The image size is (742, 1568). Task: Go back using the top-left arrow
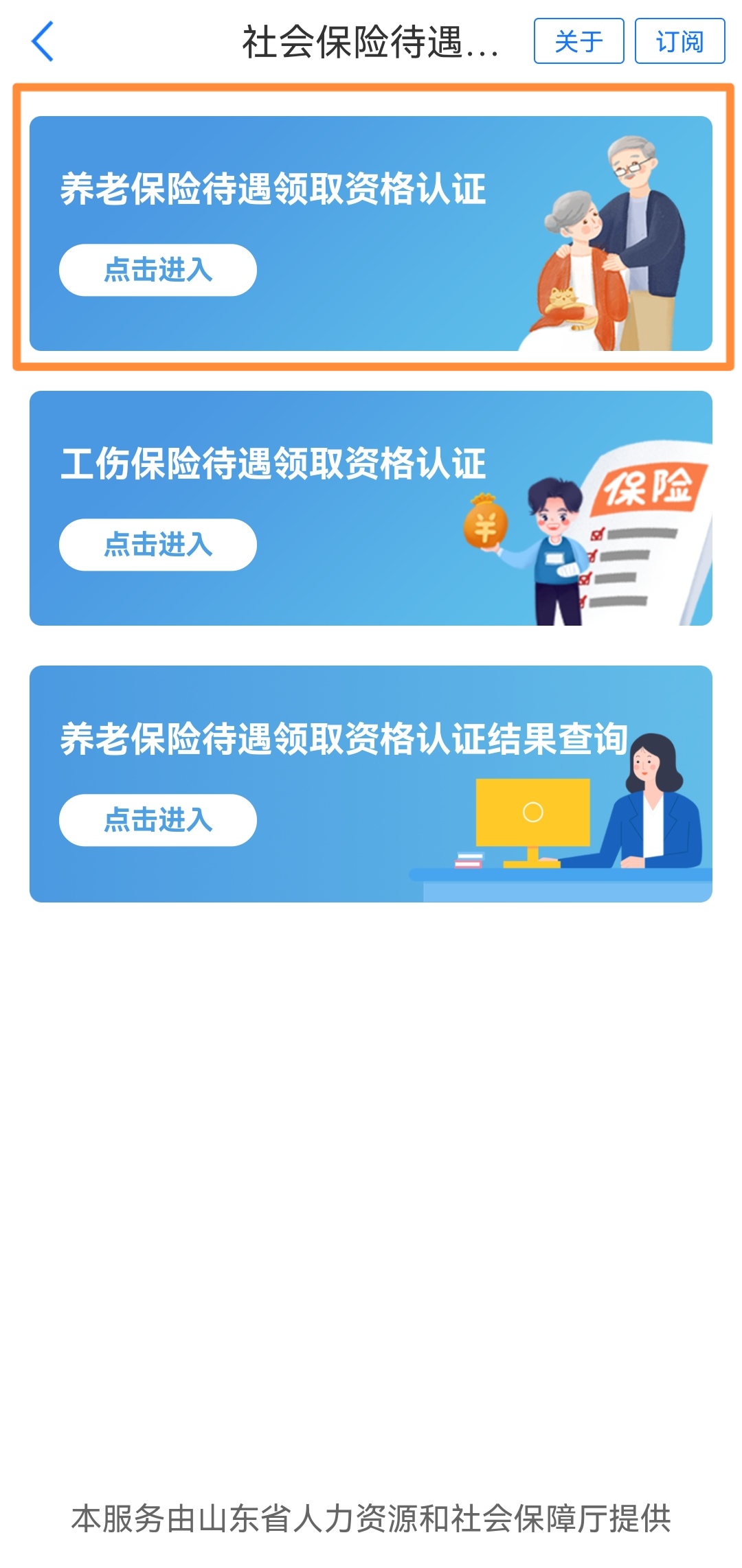point(43,42)
